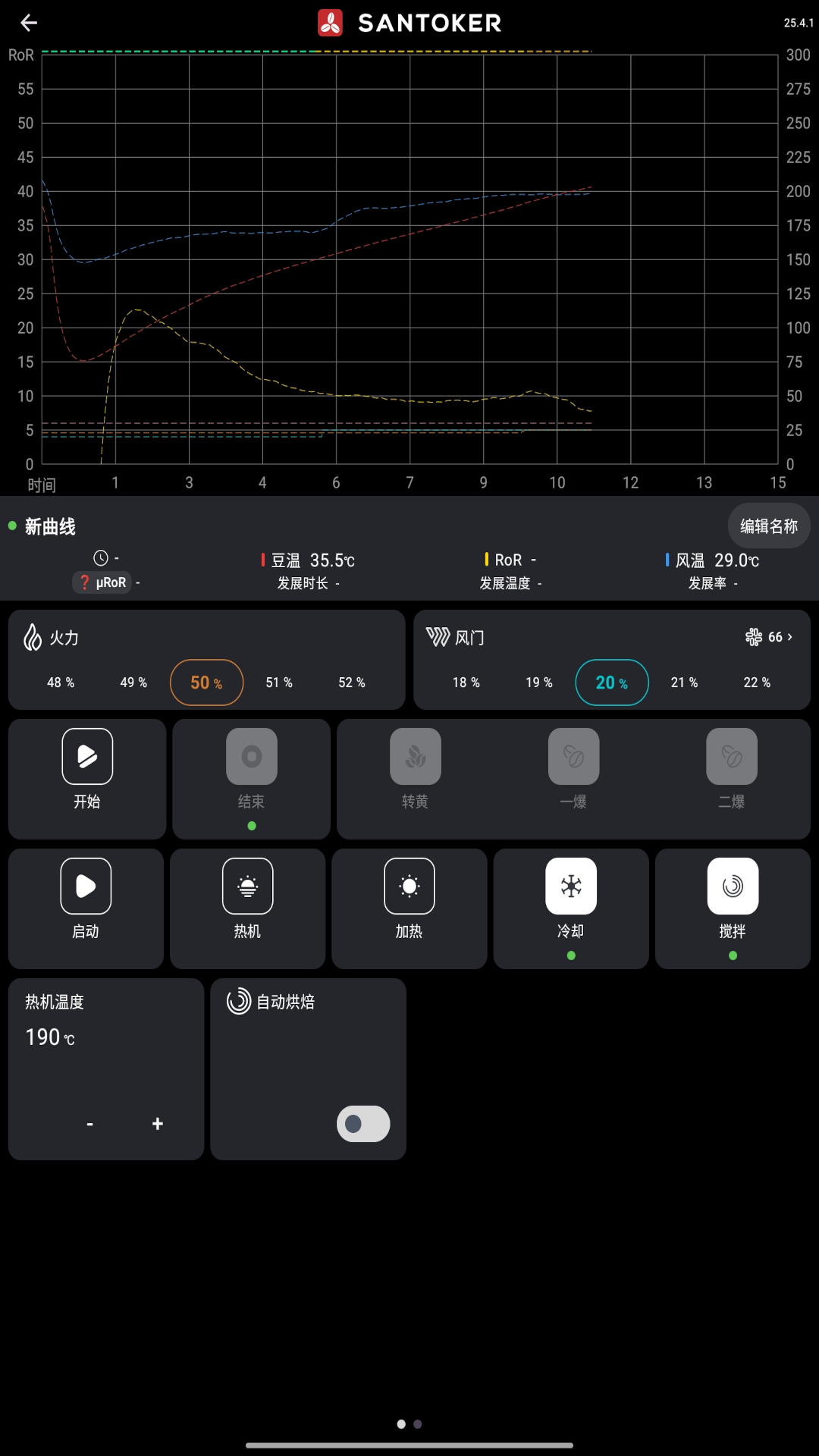Tap the 豆温 35.5℃ reading
This screenshot has width=819, height=1456.
pyautogui.click(x=308, y=560)
